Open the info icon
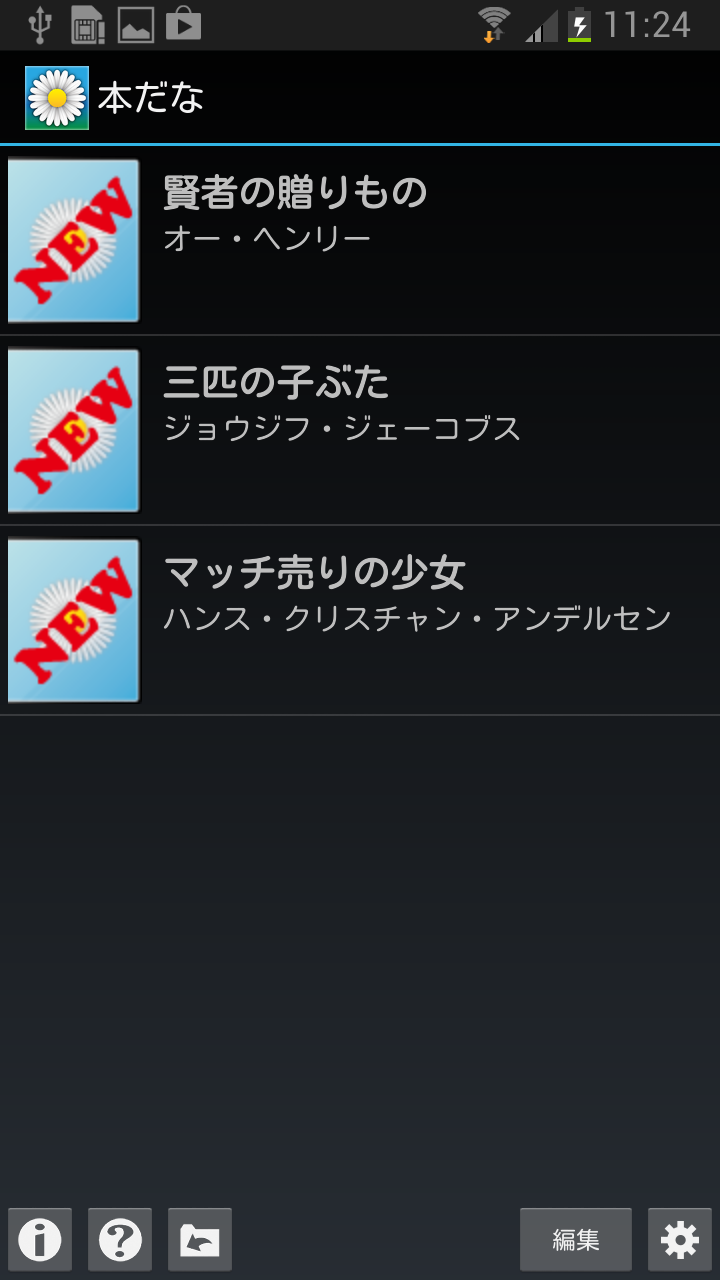The image size is (720, 1280). (40, 1240)
